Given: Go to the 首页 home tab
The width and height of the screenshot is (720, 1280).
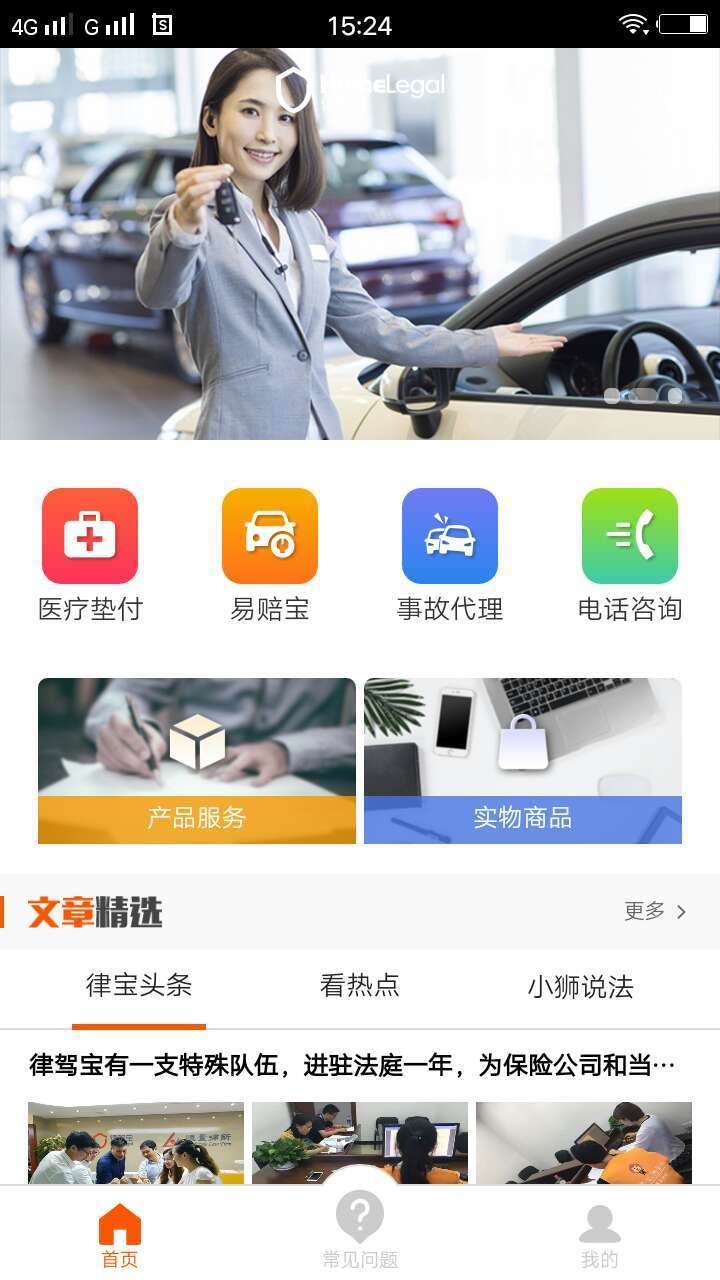Looking at the screenshot, I should [x=120, y=1236].
